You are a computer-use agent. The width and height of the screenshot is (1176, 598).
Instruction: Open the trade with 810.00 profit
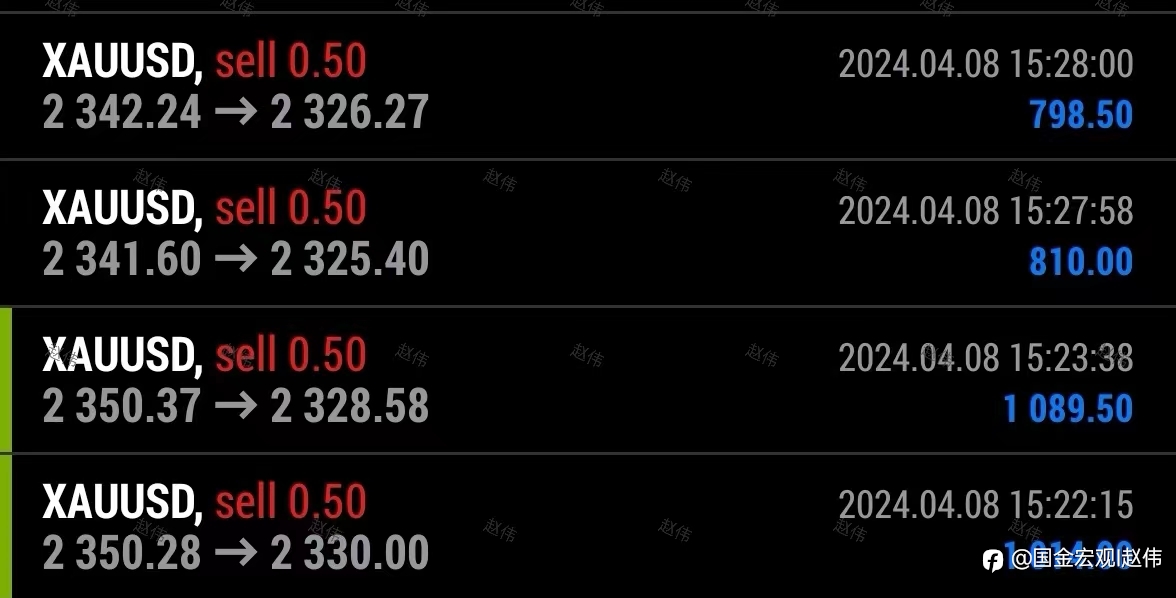click(x=588, y=233)
